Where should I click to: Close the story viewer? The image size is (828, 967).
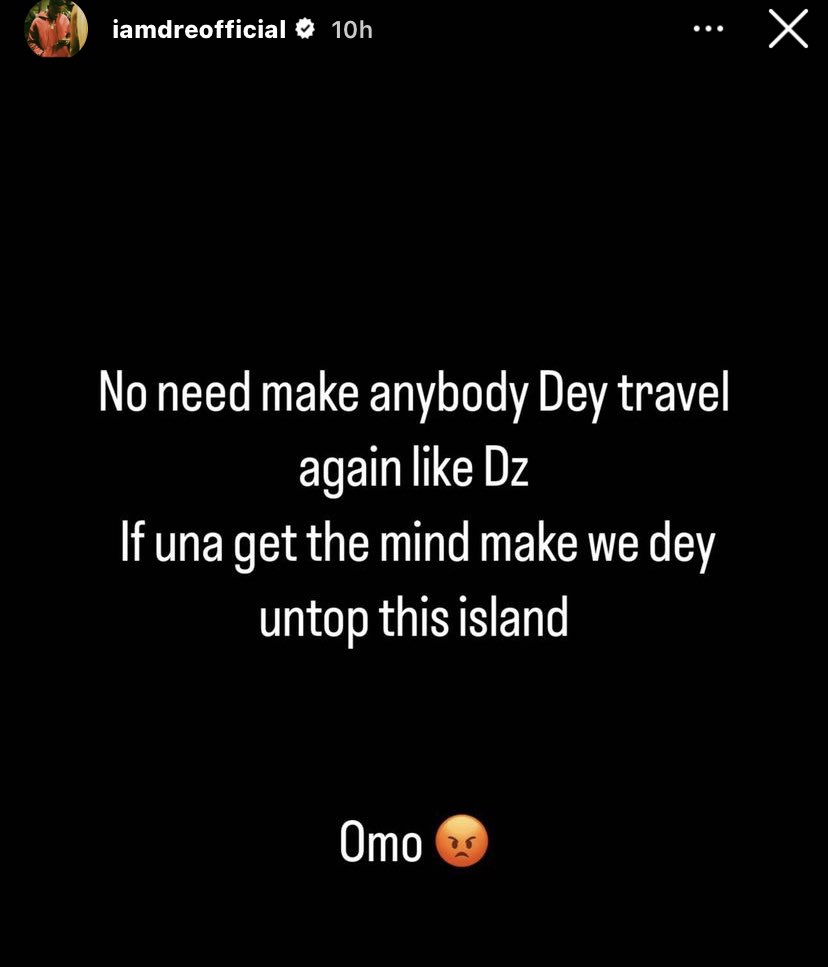click(x=788, y=29)
